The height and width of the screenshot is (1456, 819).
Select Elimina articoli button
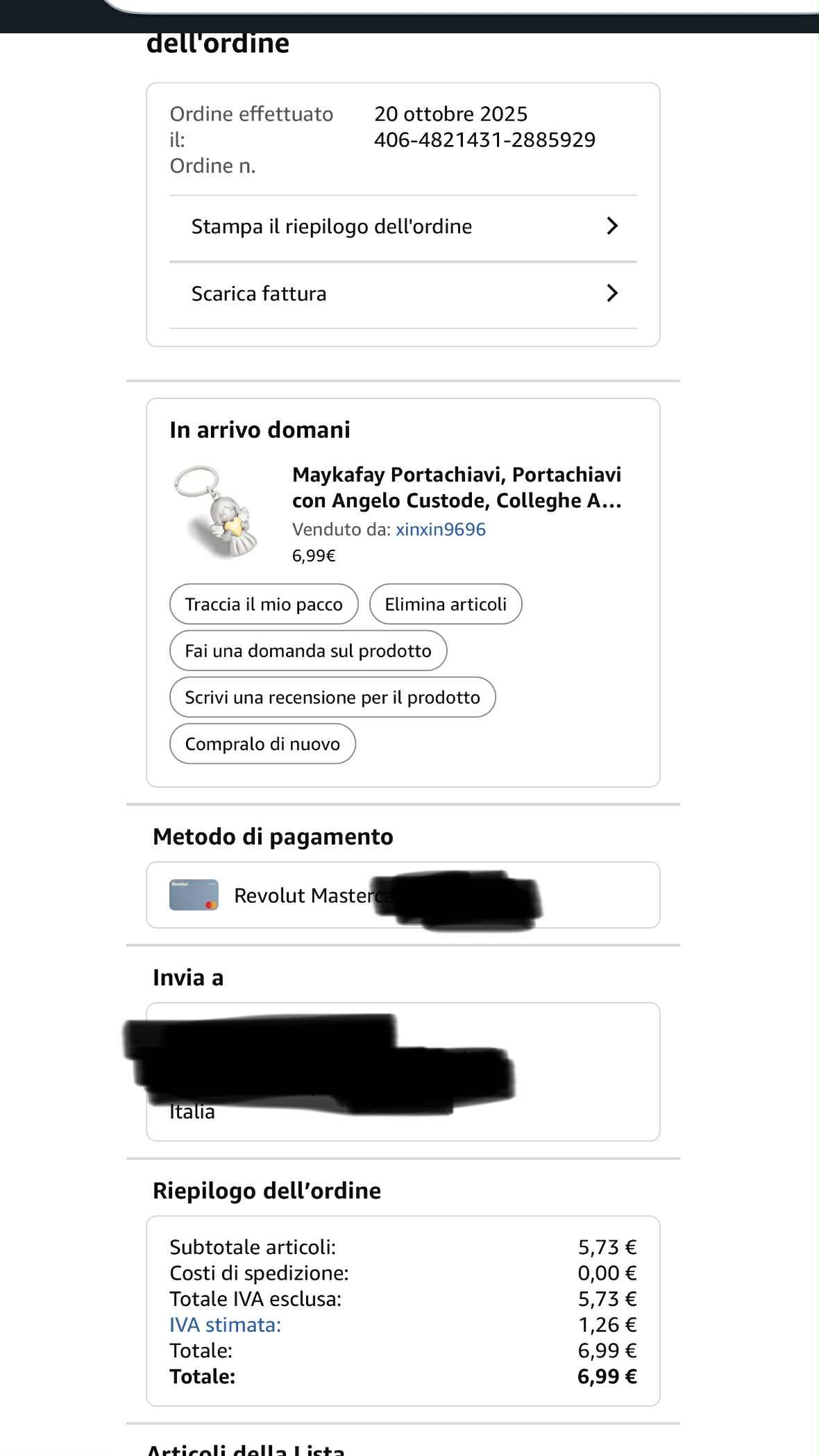point(446,604)
